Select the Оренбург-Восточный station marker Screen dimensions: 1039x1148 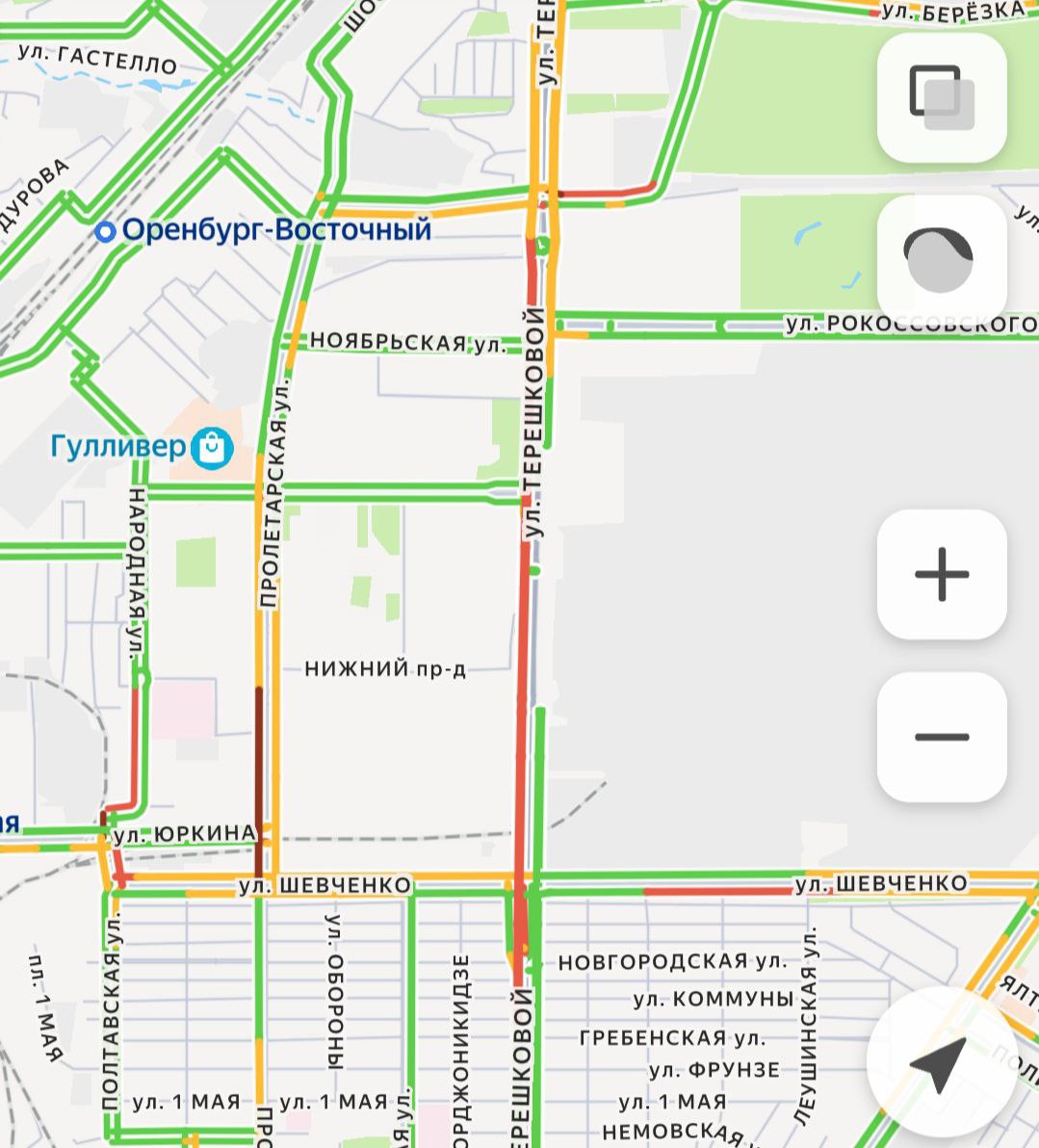[x=106, y=231]
